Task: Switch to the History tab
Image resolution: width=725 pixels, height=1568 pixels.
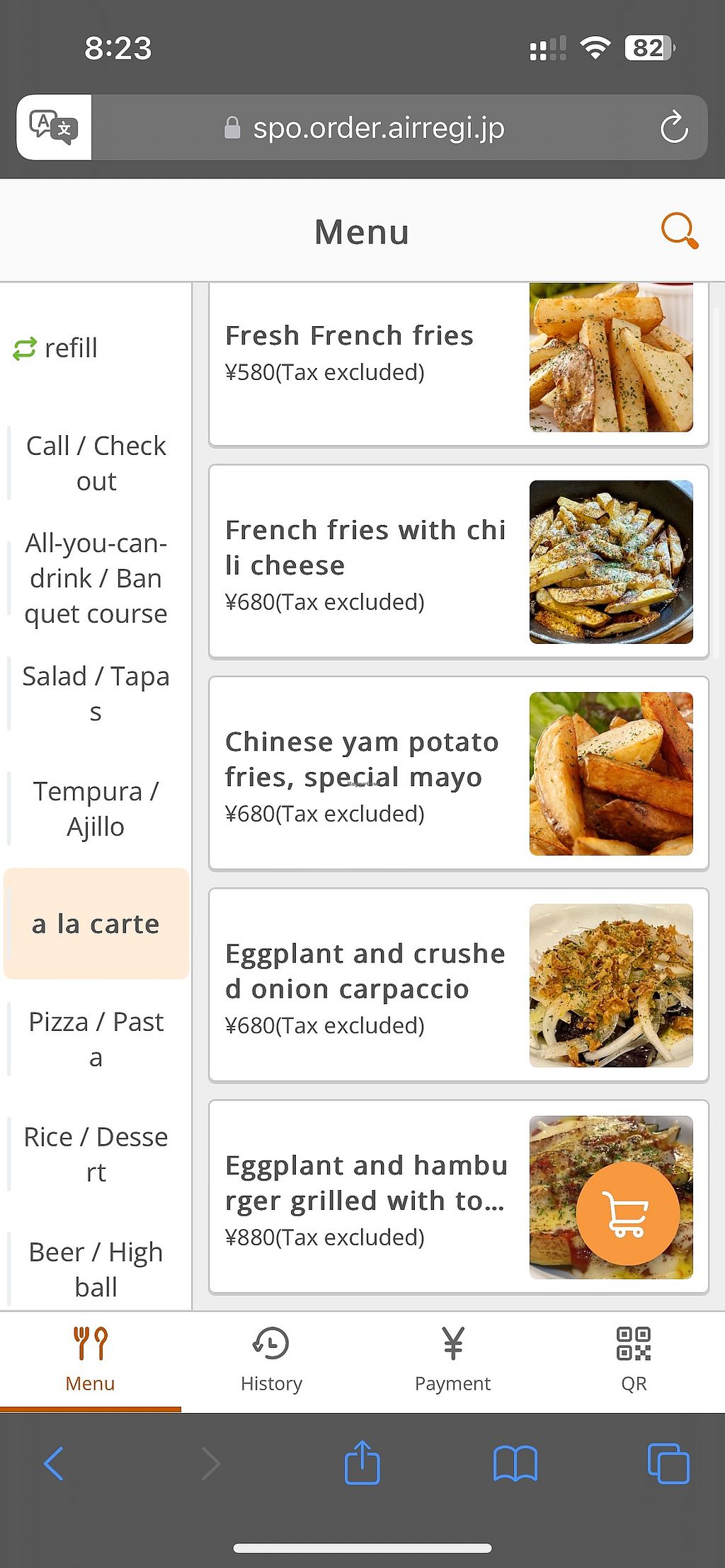Action: tap(271, 1359)
